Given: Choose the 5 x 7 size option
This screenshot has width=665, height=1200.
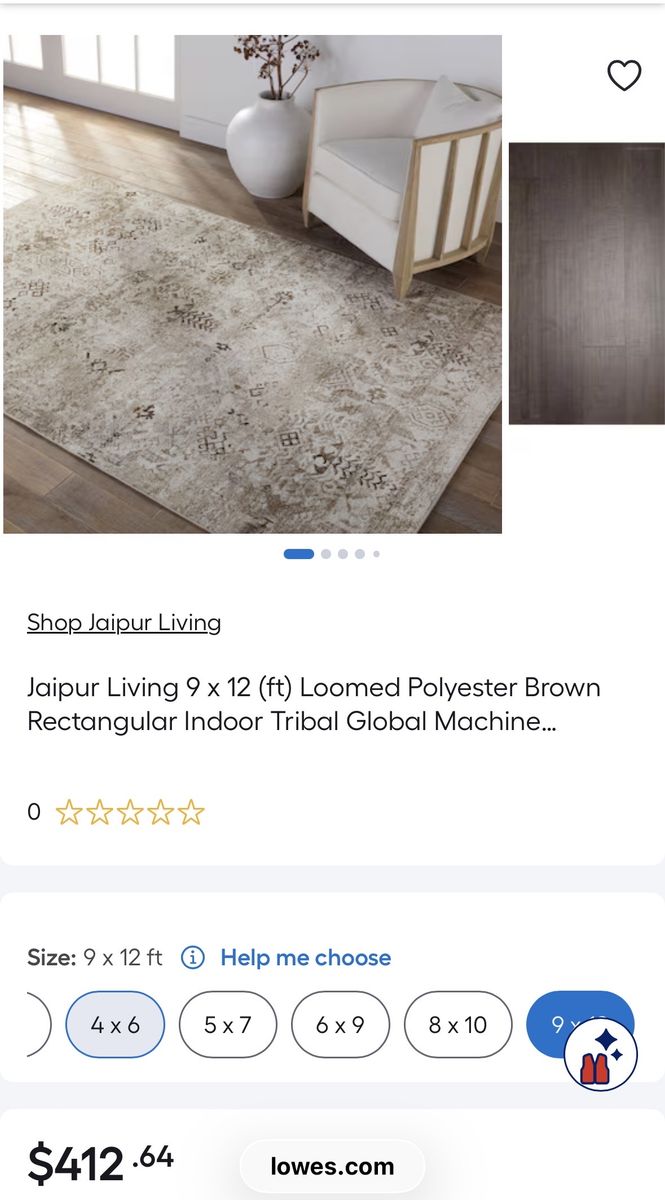Looking at the screenshot, I should point(227,1024).
